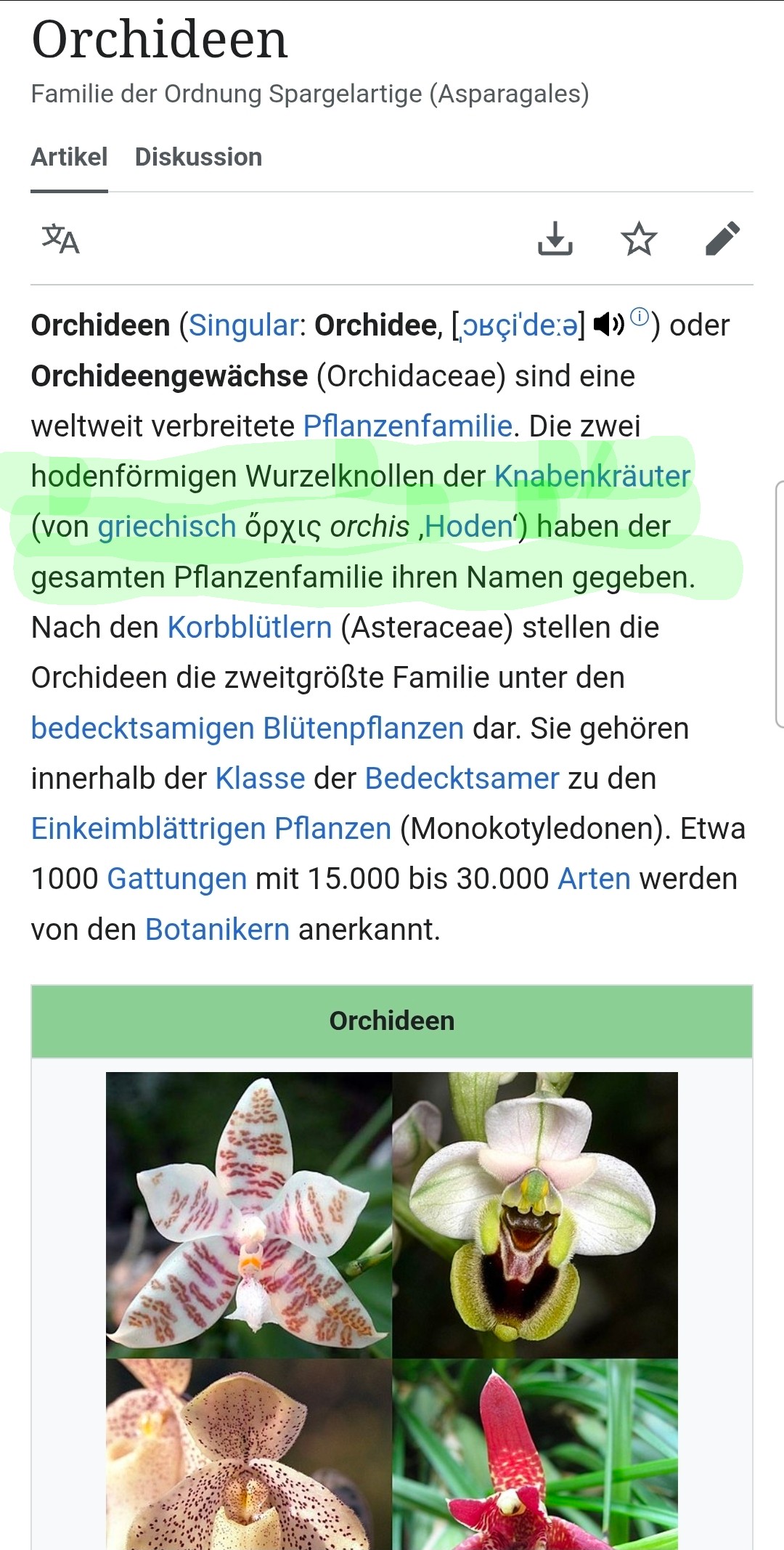Viewport: 784px width, 1550px height.
Task: Follow the Pflanzenfamilie link
Action: 407,426
